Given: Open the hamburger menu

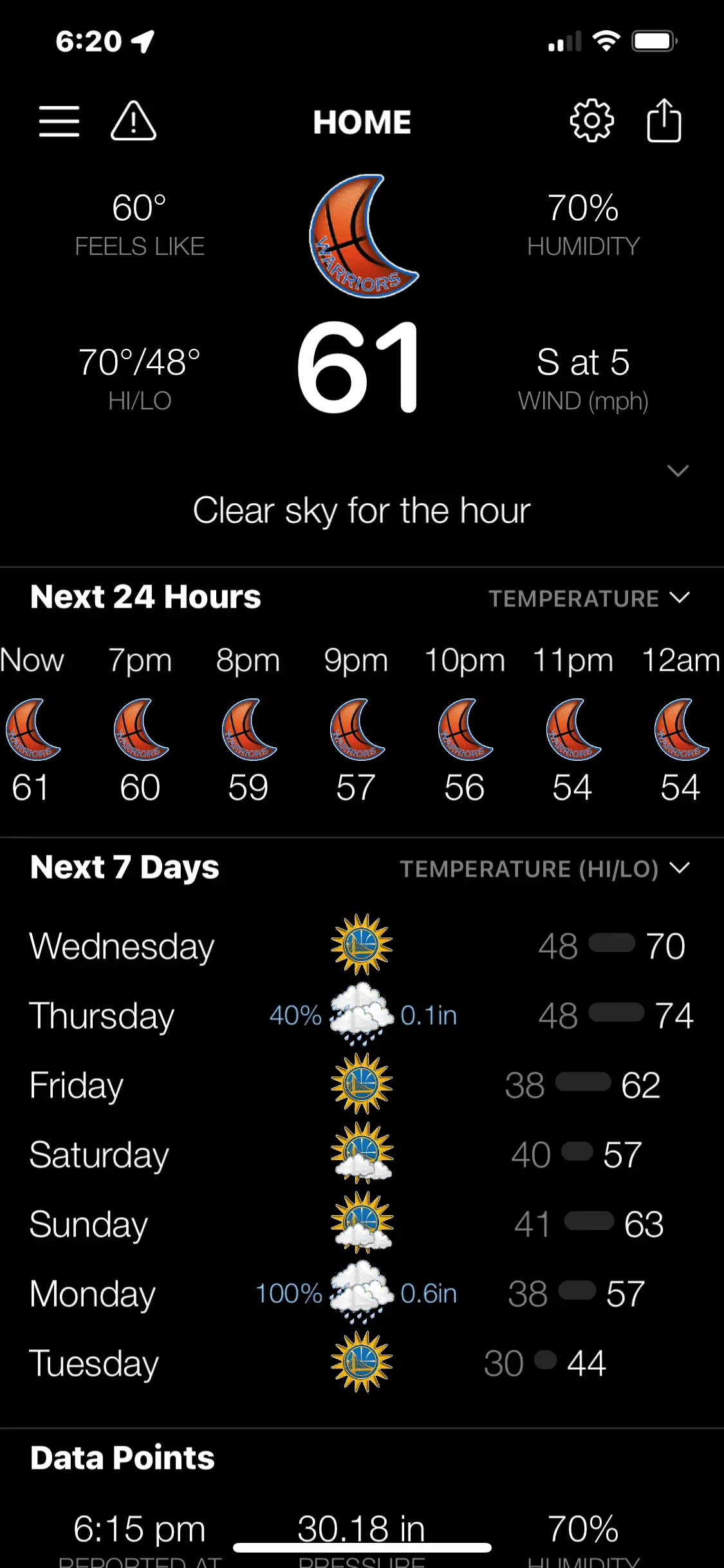Looking at the screenshot, I should (x=59, y=122).
